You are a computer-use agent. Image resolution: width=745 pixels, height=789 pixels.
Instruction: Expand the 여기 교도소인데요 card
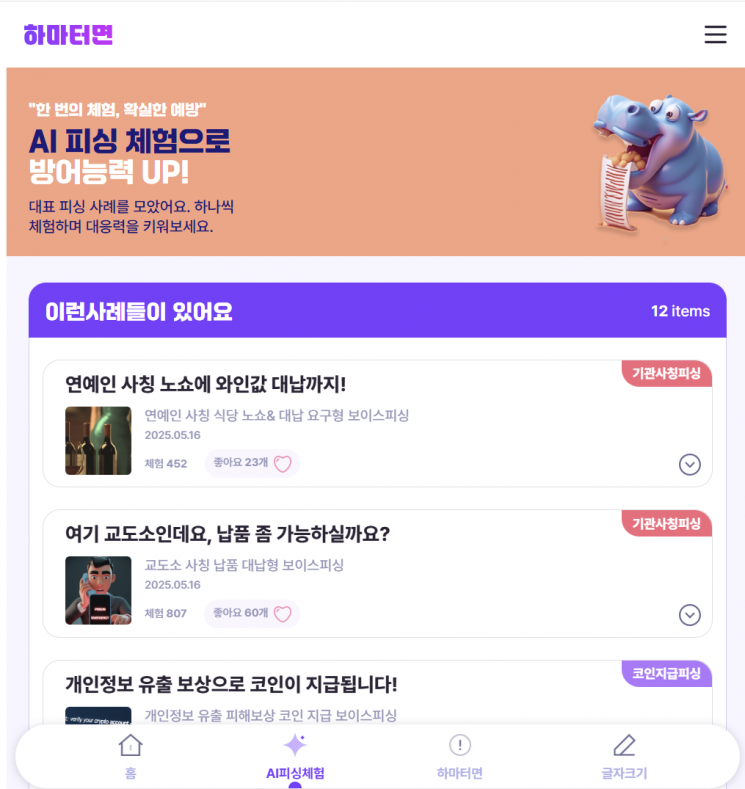point(689,614)
